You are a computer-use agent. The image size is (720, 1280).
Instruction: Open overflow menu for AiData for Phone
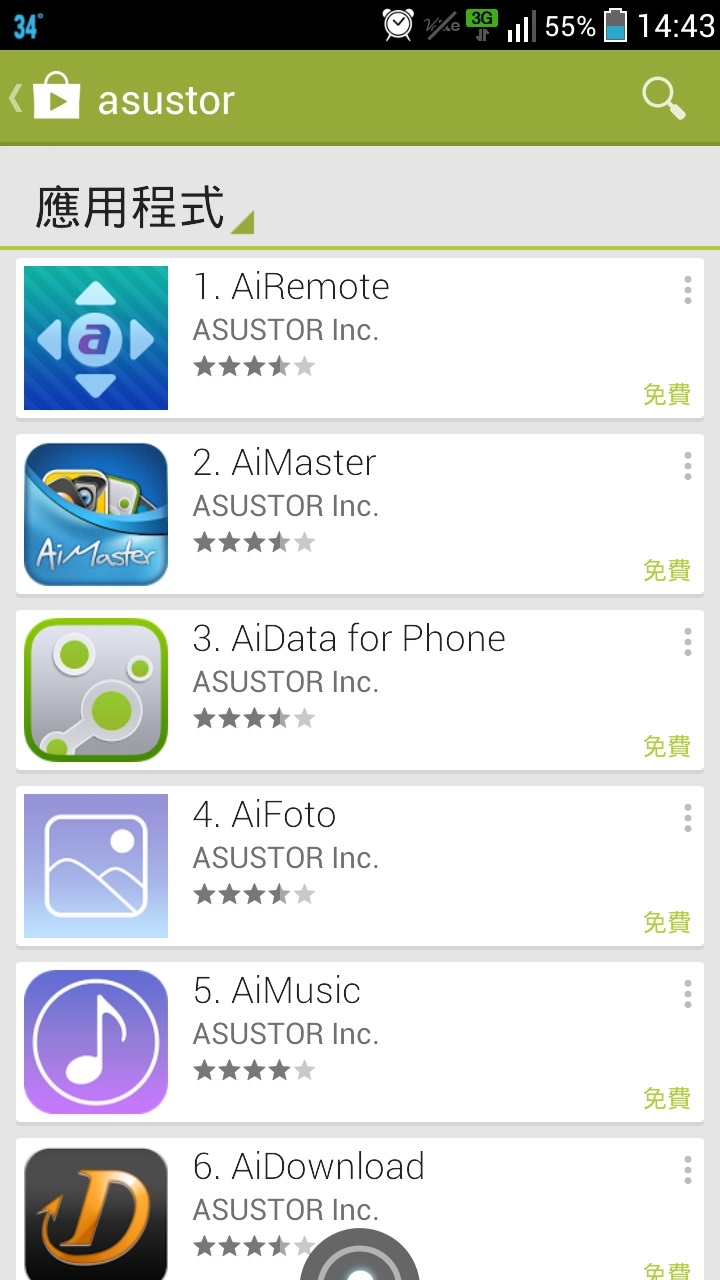coord(687,642)
